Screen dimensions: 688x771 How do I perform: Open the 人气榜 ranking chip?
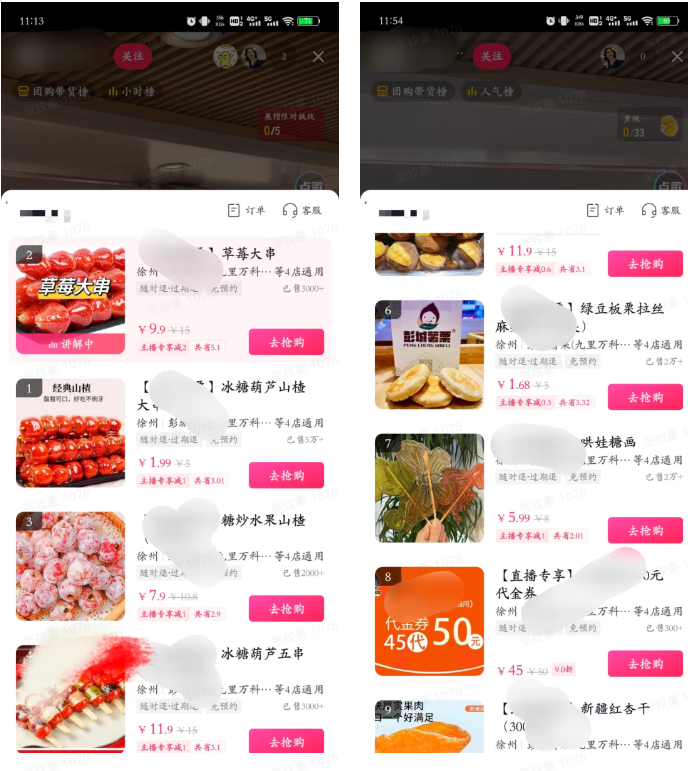click(x=489, y=92)
